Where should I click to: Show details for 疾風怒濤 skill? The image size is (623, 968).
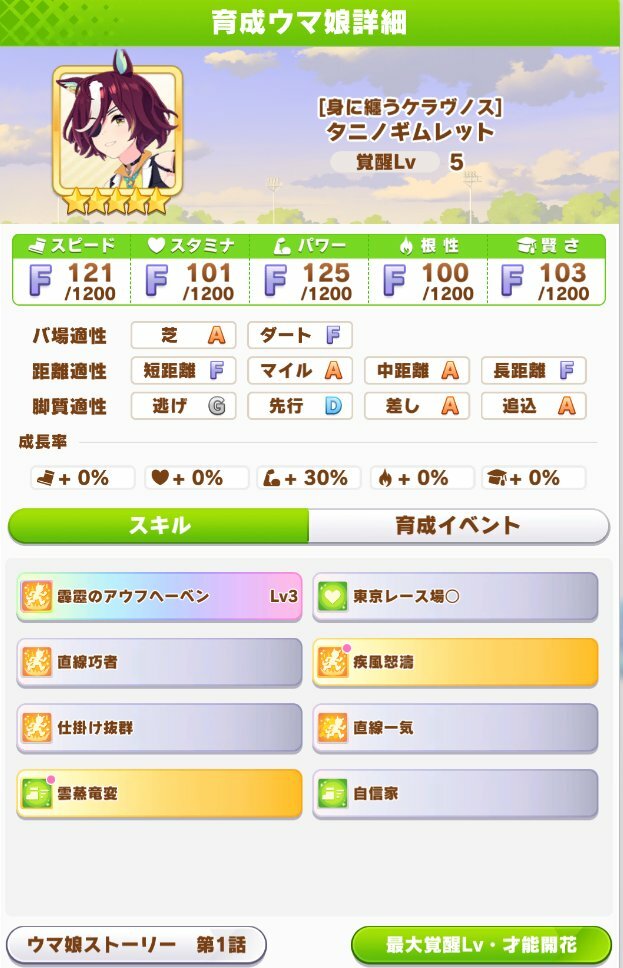[x=455, y=662]
